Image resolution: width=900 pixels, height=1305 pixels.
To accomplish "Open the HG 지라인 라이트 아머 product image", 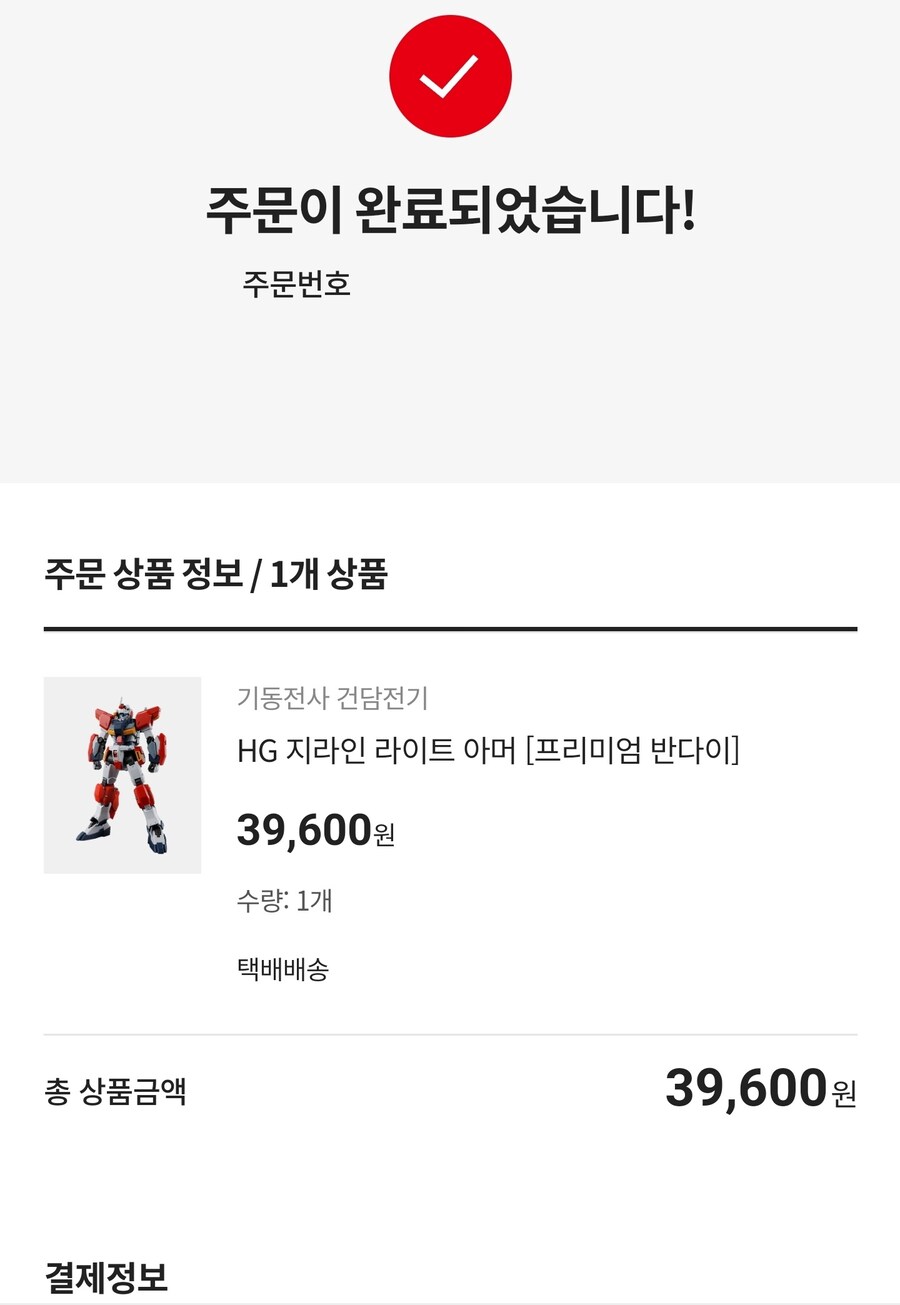I will (x=122, y=775).
